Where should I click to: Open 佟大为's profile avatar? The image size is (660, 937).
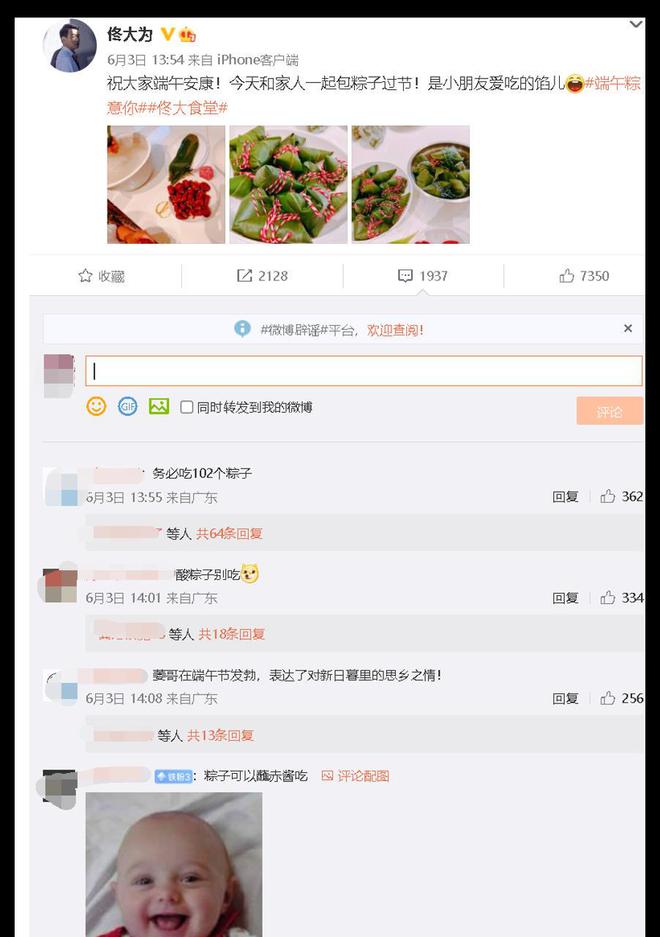69,47
